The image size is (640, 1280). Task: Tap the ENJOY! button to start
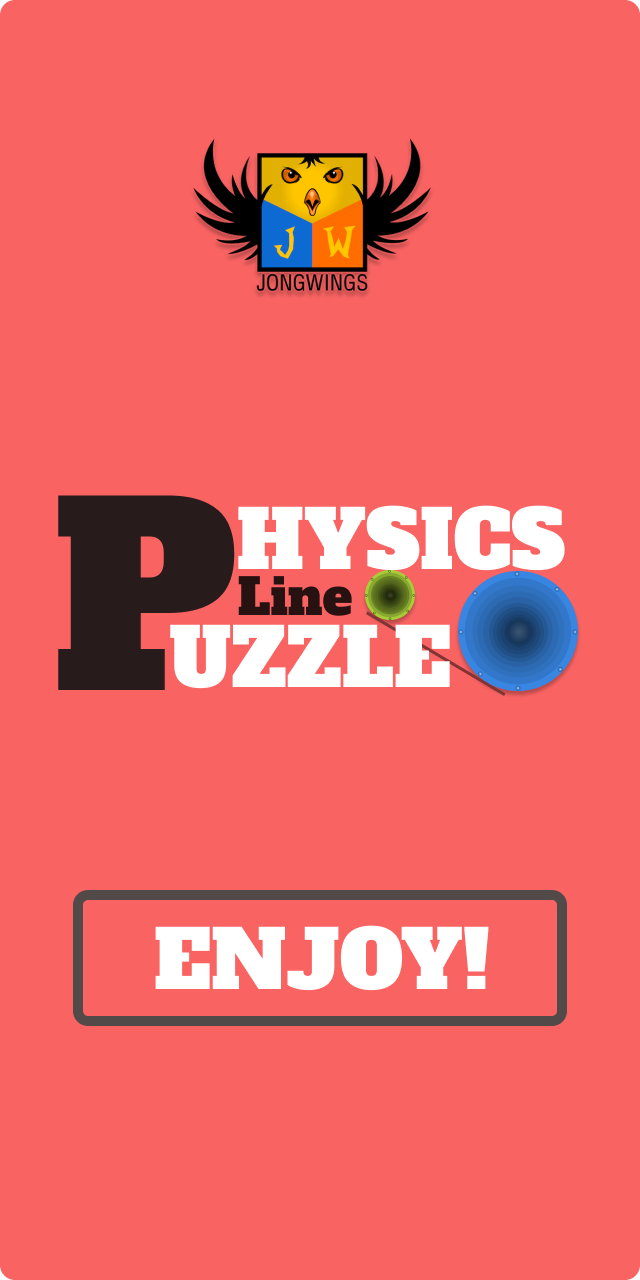(x=320, y=958)
